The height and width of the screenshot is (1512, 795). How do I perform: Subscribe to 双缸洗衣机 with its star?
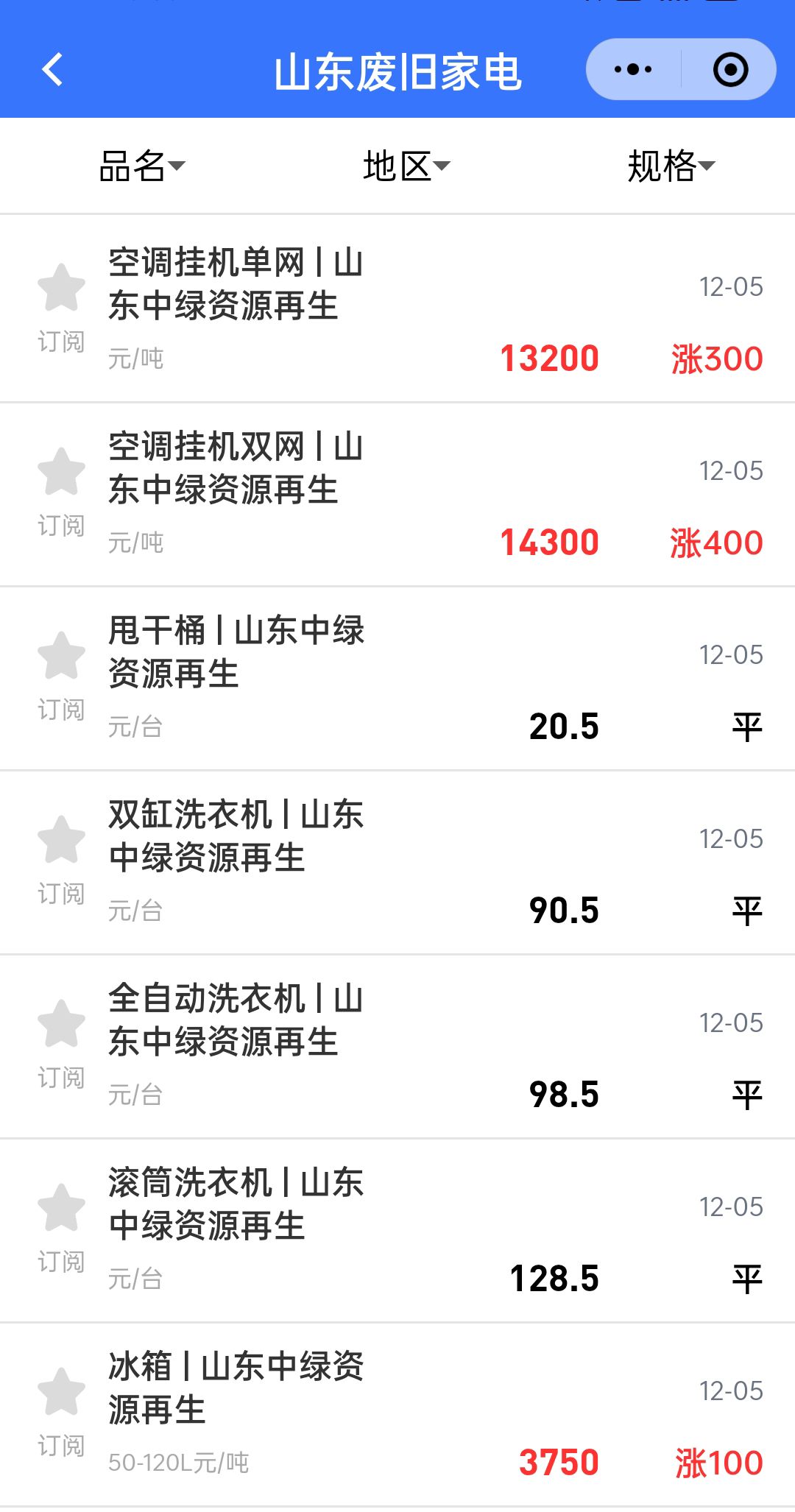click(x=61, y=840)
